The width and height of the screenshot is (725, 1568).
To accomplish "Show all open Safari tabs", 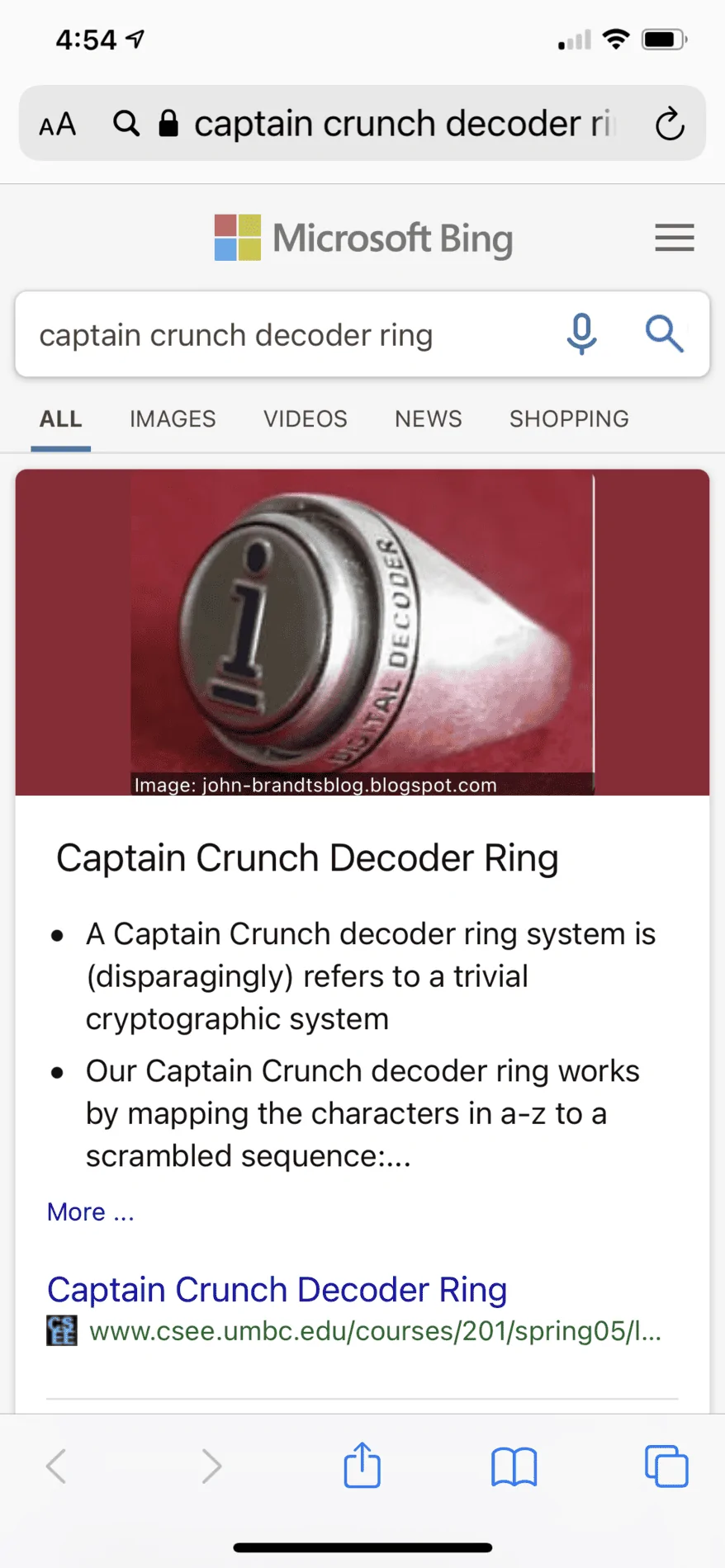I will click(666, 1466).
